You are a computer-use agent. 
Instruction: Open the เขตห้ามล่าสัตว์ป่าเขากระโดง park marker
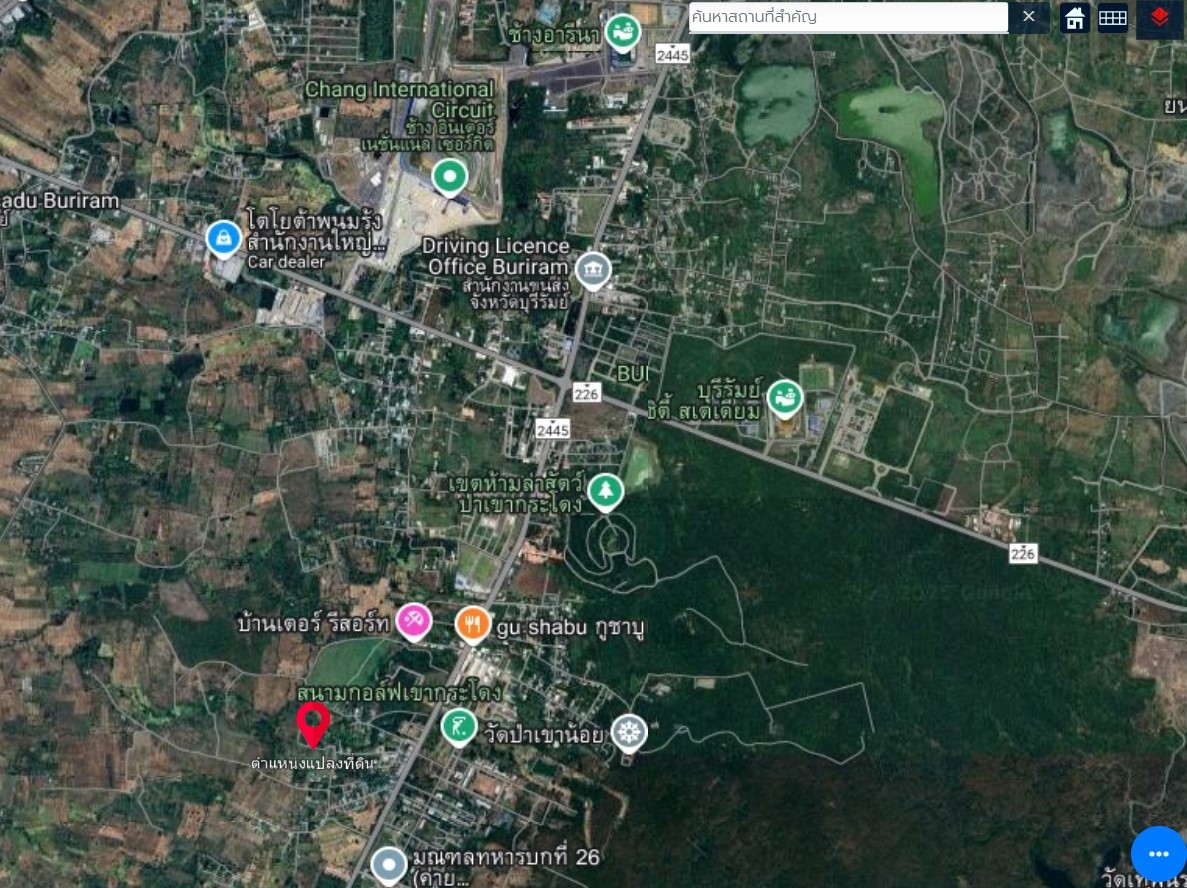[x=605, y=491]
